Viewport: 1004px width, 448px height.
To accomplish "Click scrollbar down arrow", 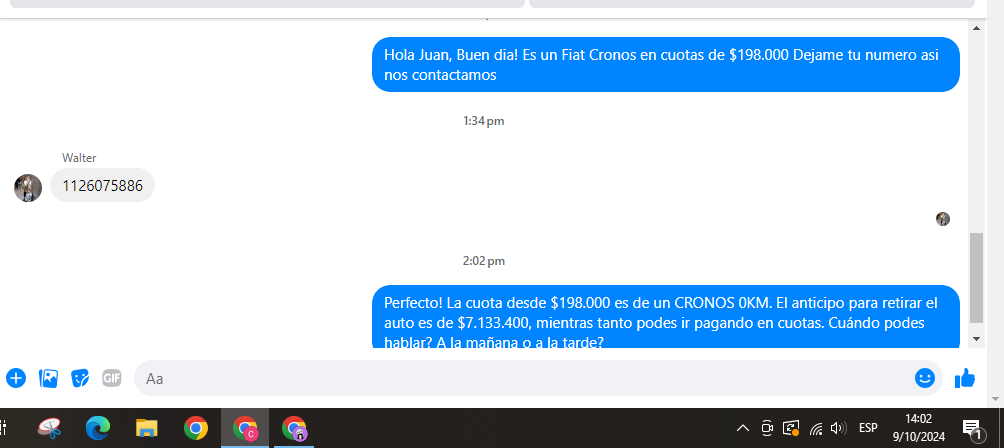I will tap(977, 339).
